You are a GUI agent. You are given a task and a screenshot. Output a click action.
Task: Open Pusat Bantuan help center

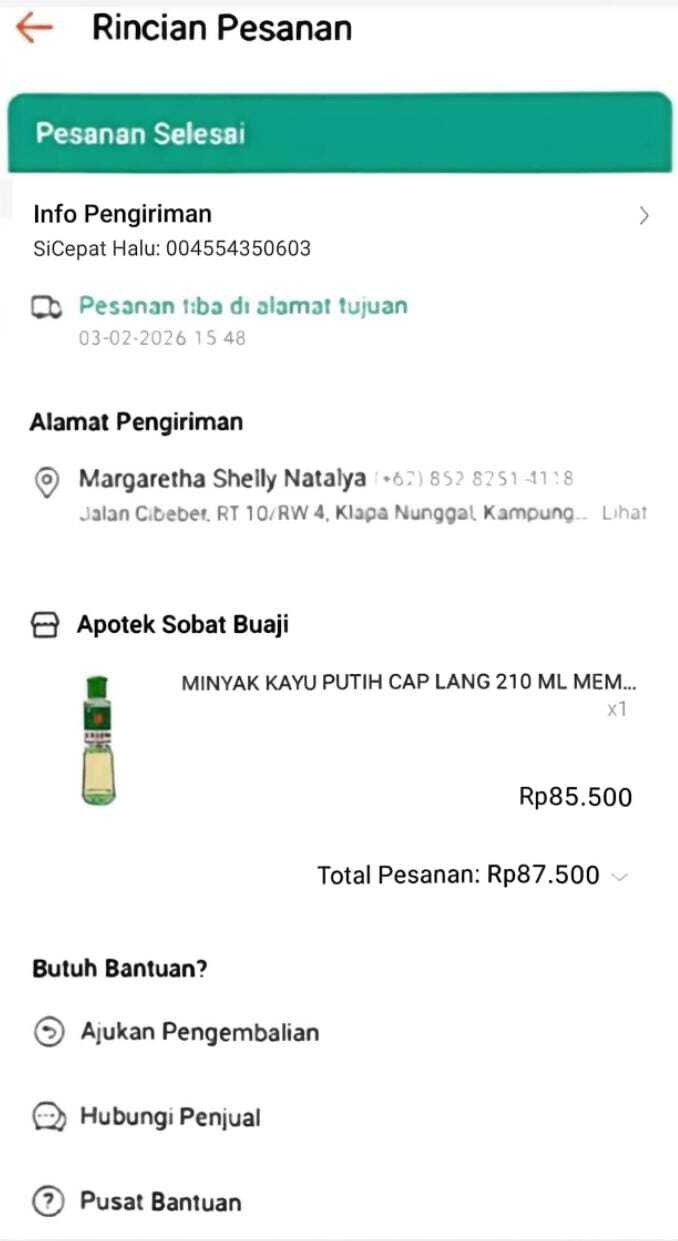pyautogui.click(x=160, y=1202)
